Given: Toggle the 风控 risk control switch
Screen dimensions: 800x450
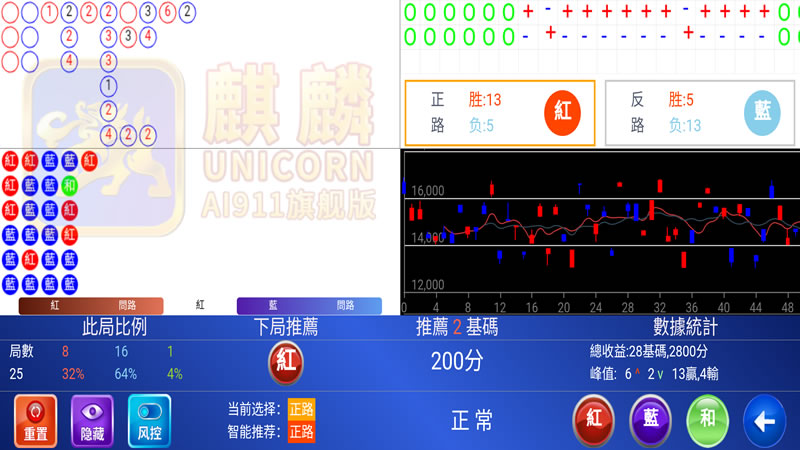Looking at the screenshot, I should [x=149, y=420].
